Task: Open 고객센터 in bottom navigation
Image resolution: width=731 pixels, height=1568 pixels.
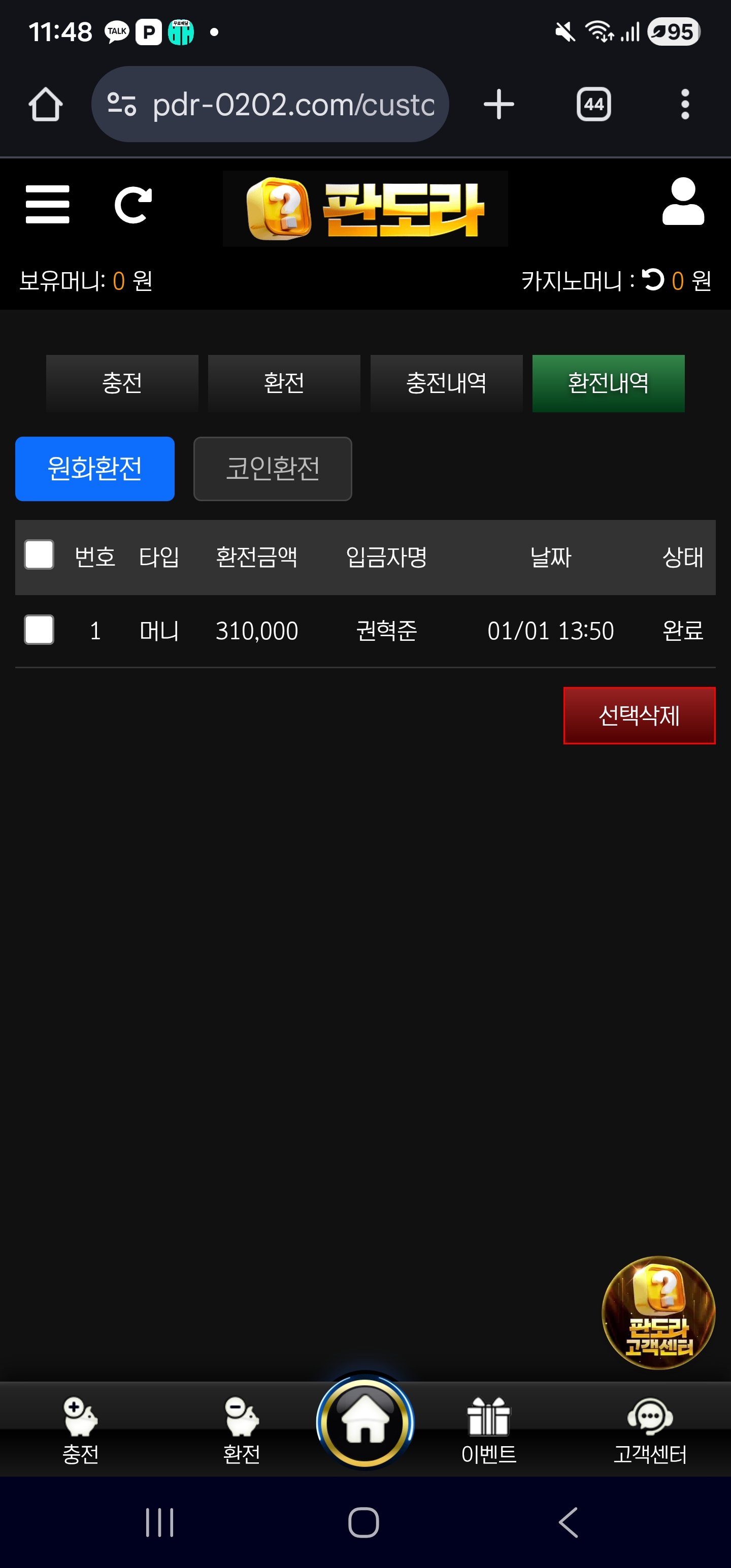Action: coord(649,1429)
